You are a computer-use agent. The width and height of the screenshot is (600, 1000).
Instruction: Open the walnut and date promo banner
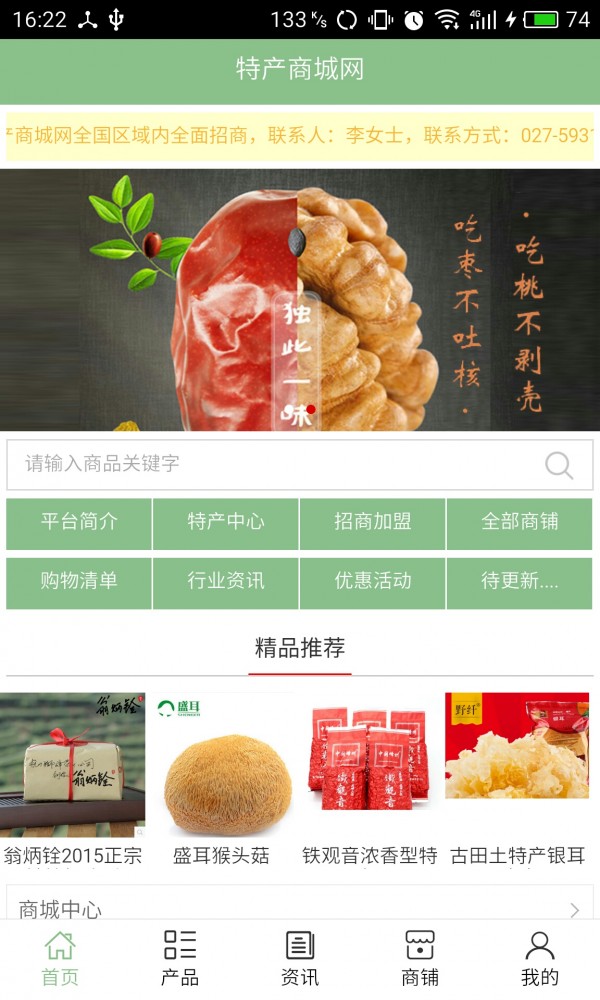coord(300,300)
